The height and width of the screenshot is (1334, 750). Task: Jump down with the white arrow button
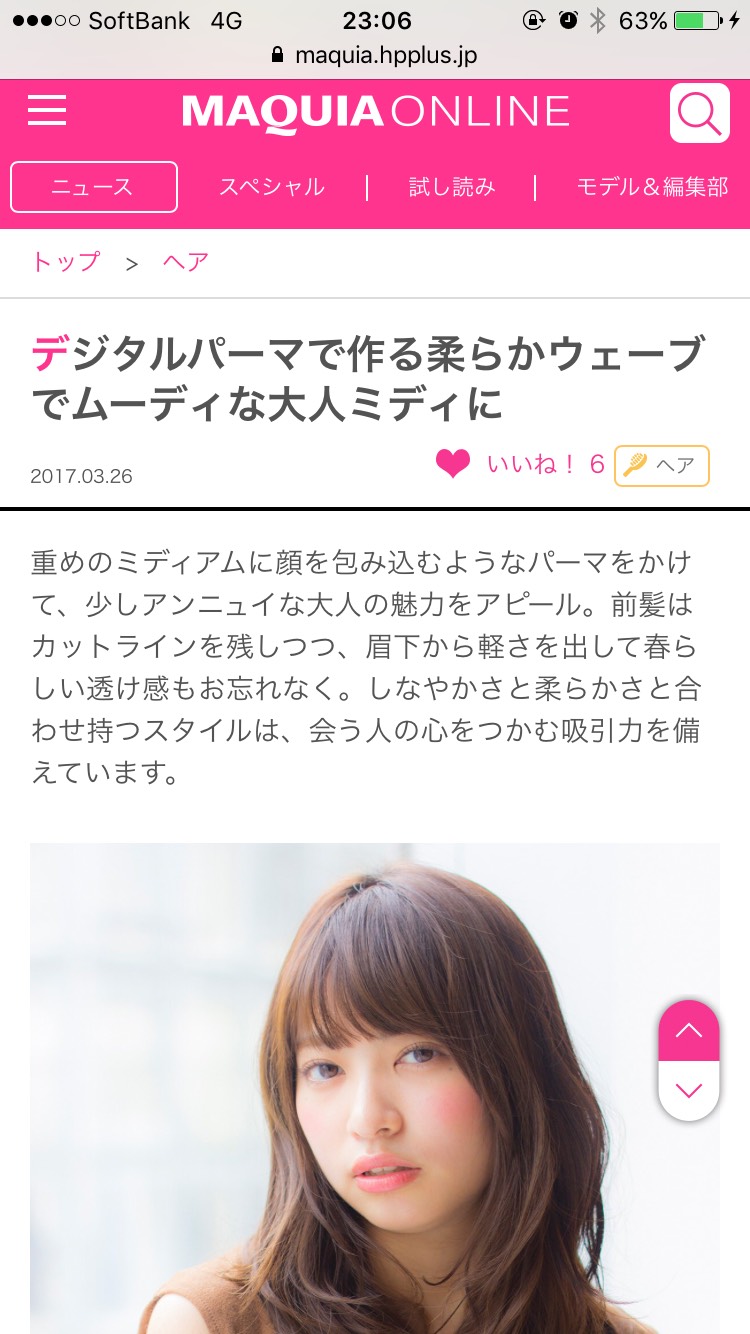click(x=689, y=1090)
